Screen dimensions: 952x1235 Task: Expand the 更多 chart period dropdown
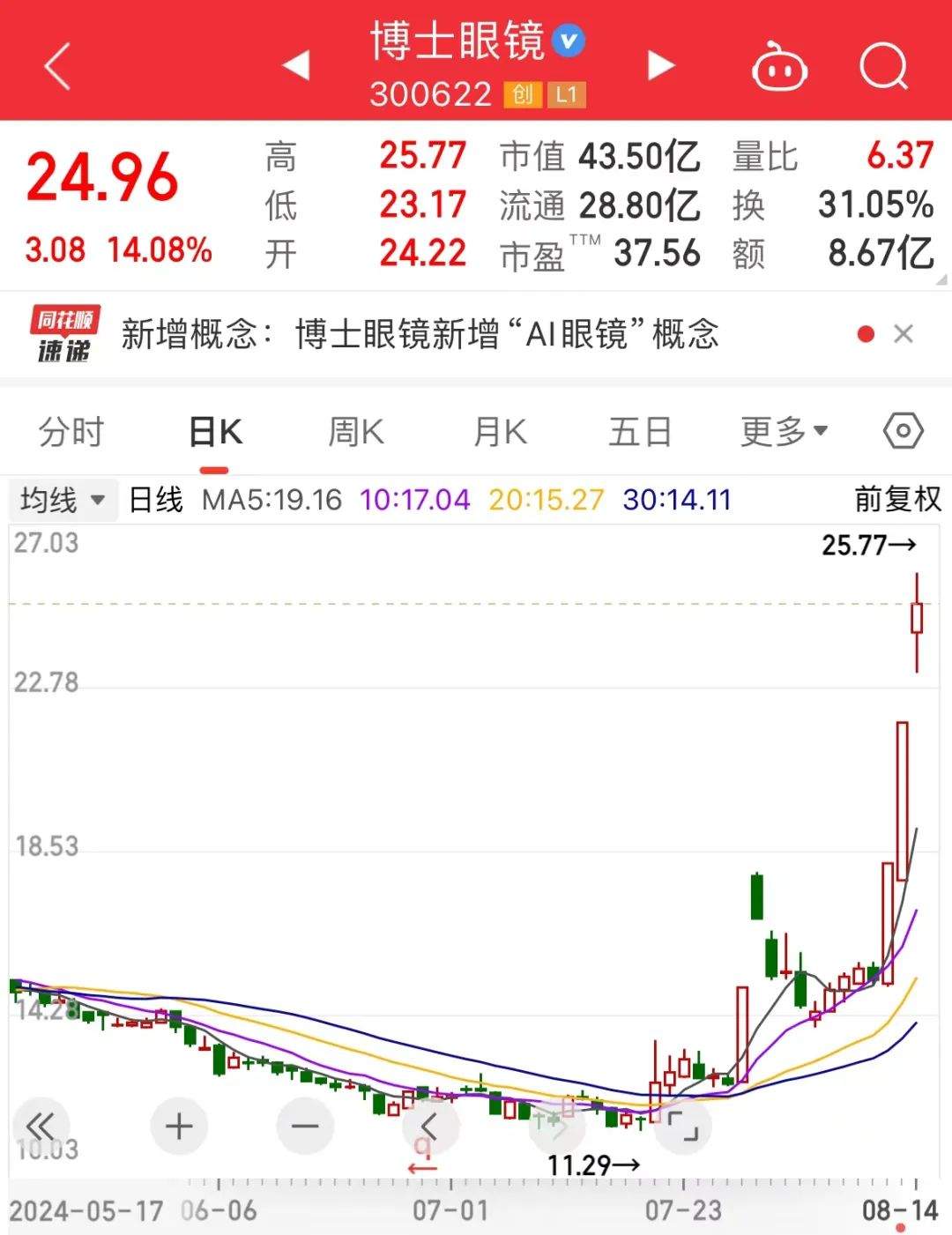pyautogui.click(x=784, y=432)
